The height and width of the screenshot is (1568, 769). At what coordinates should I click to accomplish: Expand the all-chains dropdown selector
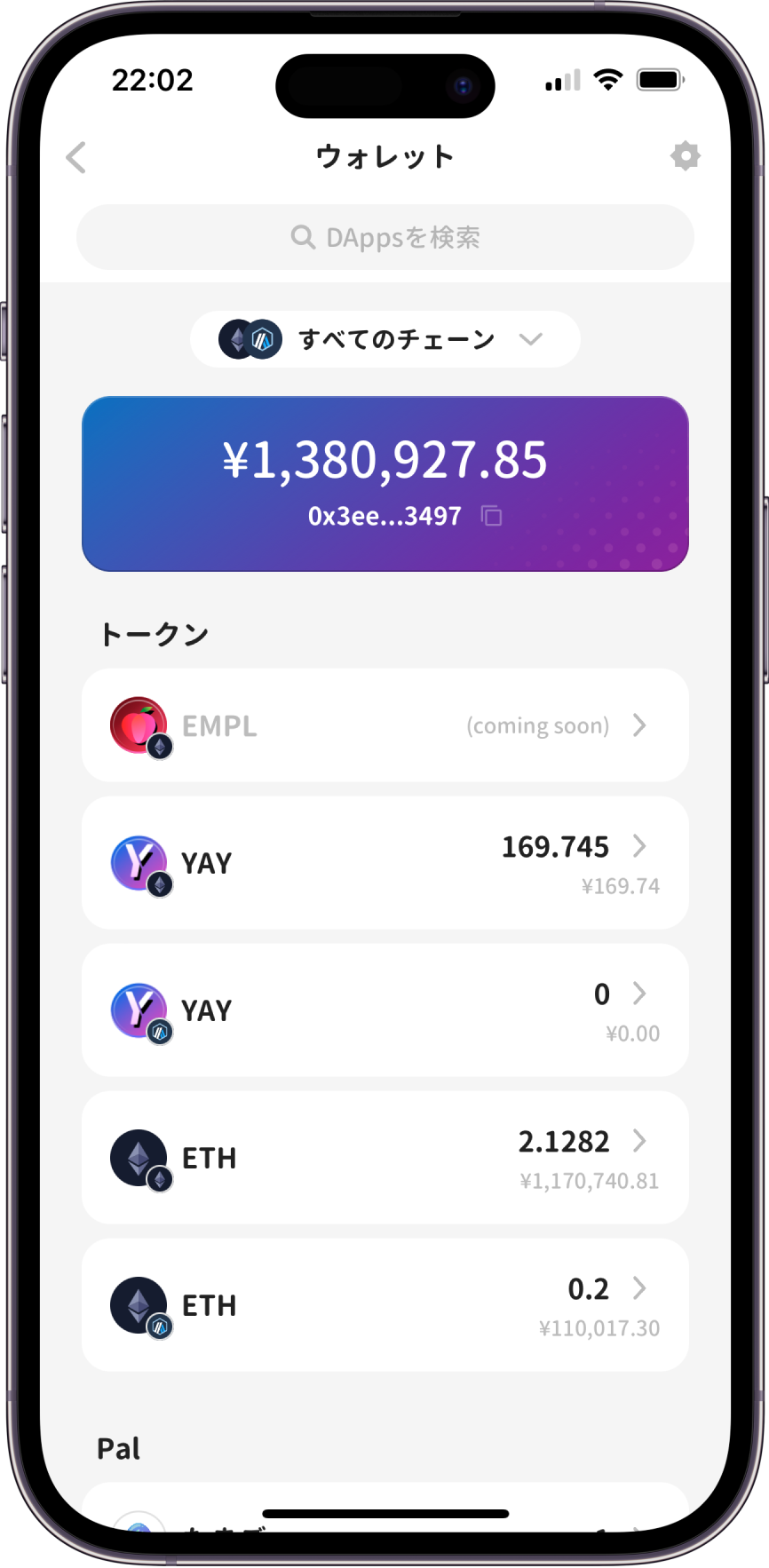[384, 339]
